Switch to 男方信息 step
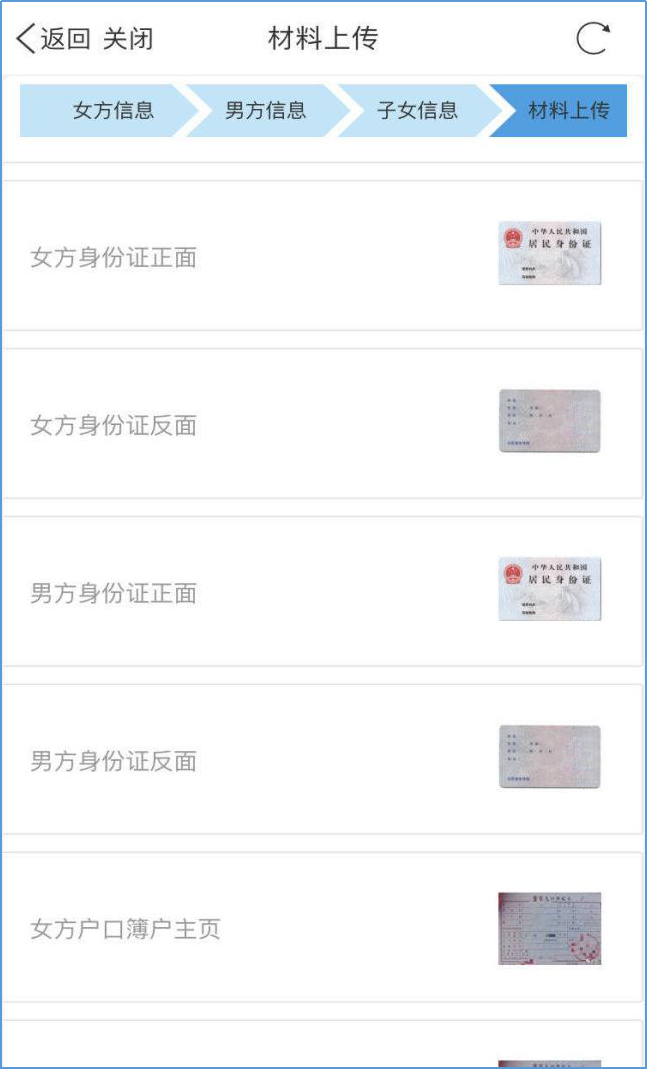 265,110
